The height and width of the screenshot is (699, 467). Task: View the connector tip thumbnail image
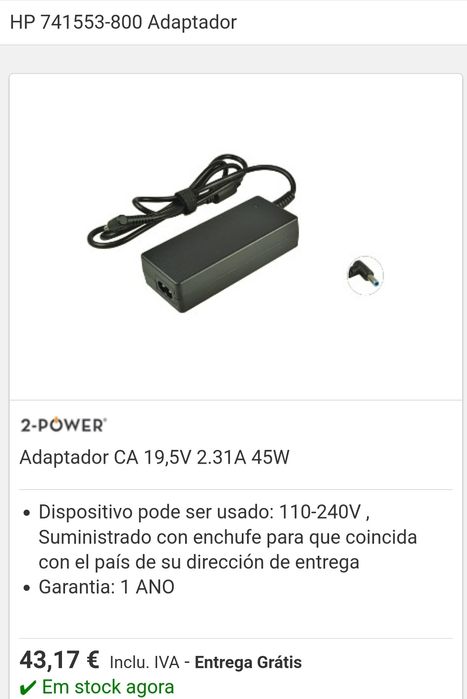tap(365, 275)
